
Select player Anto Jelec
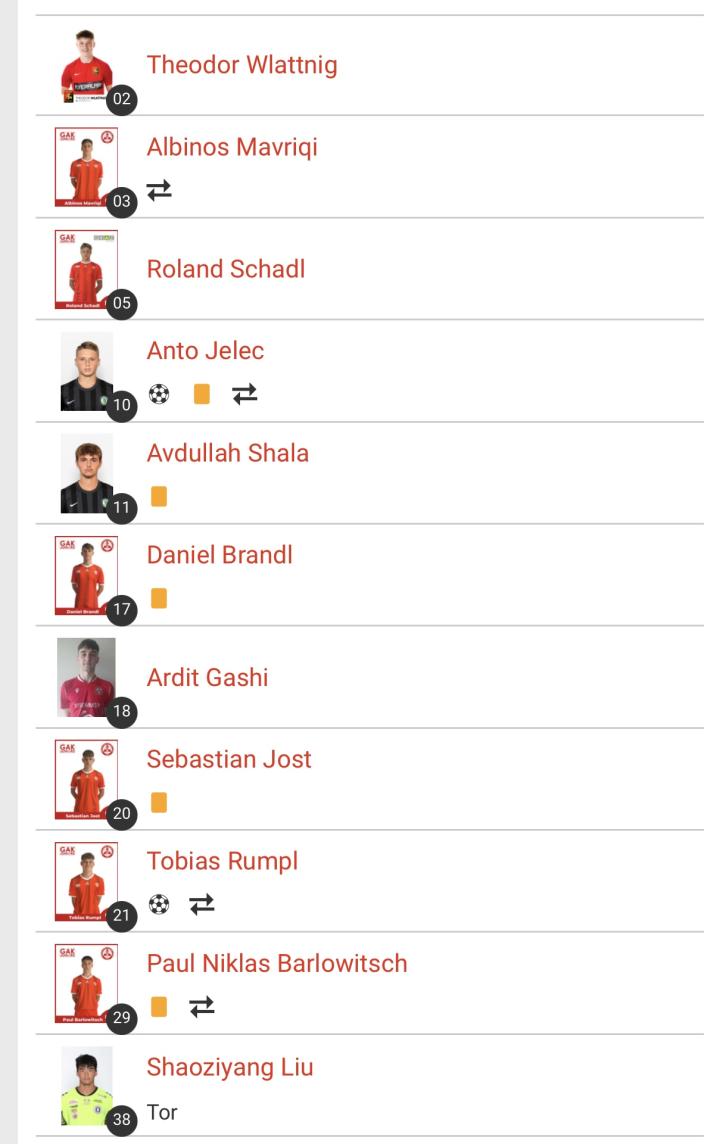pos(205,350)
